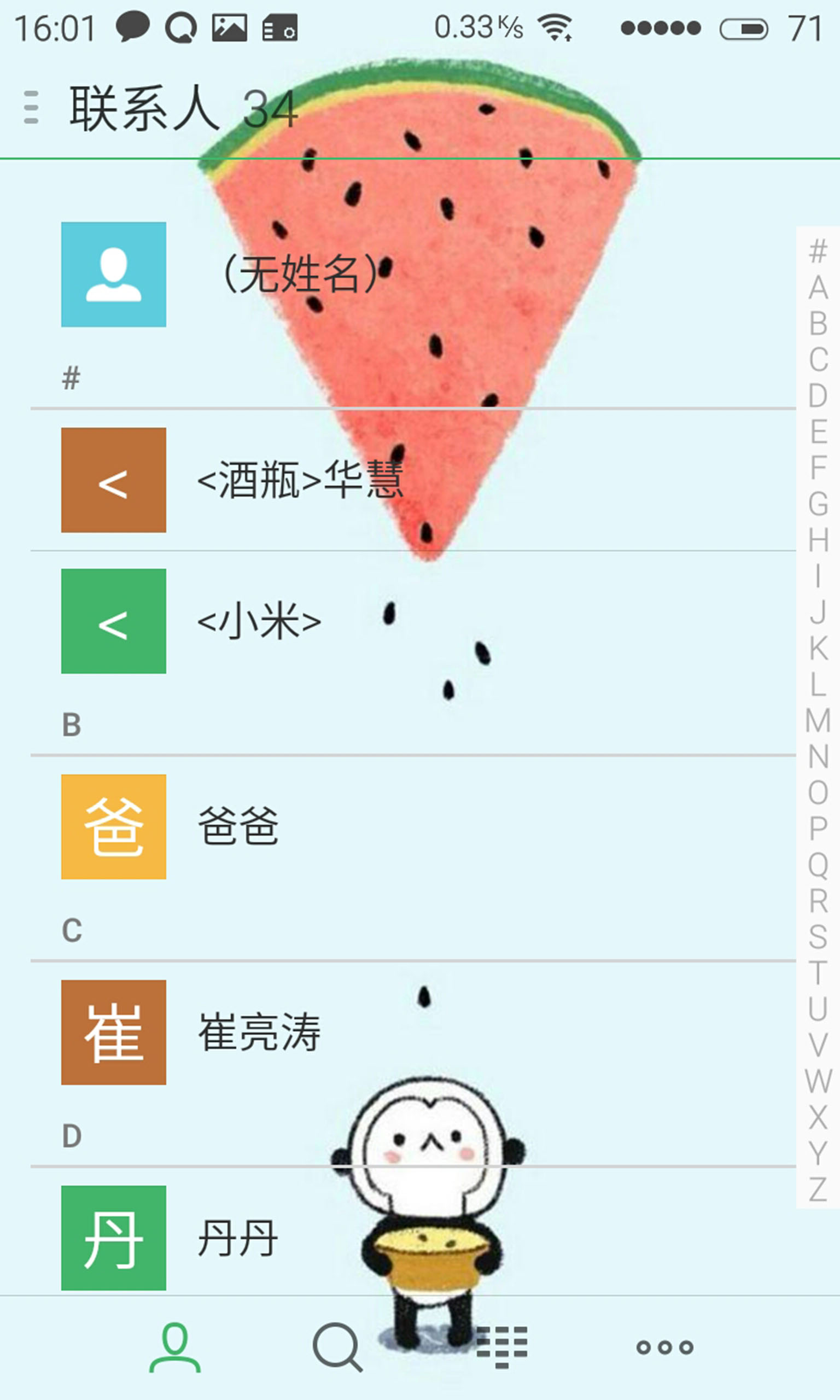
Task: Open contact 崔亮涛
Action: pyautogui.click(x=259, y=1032)
